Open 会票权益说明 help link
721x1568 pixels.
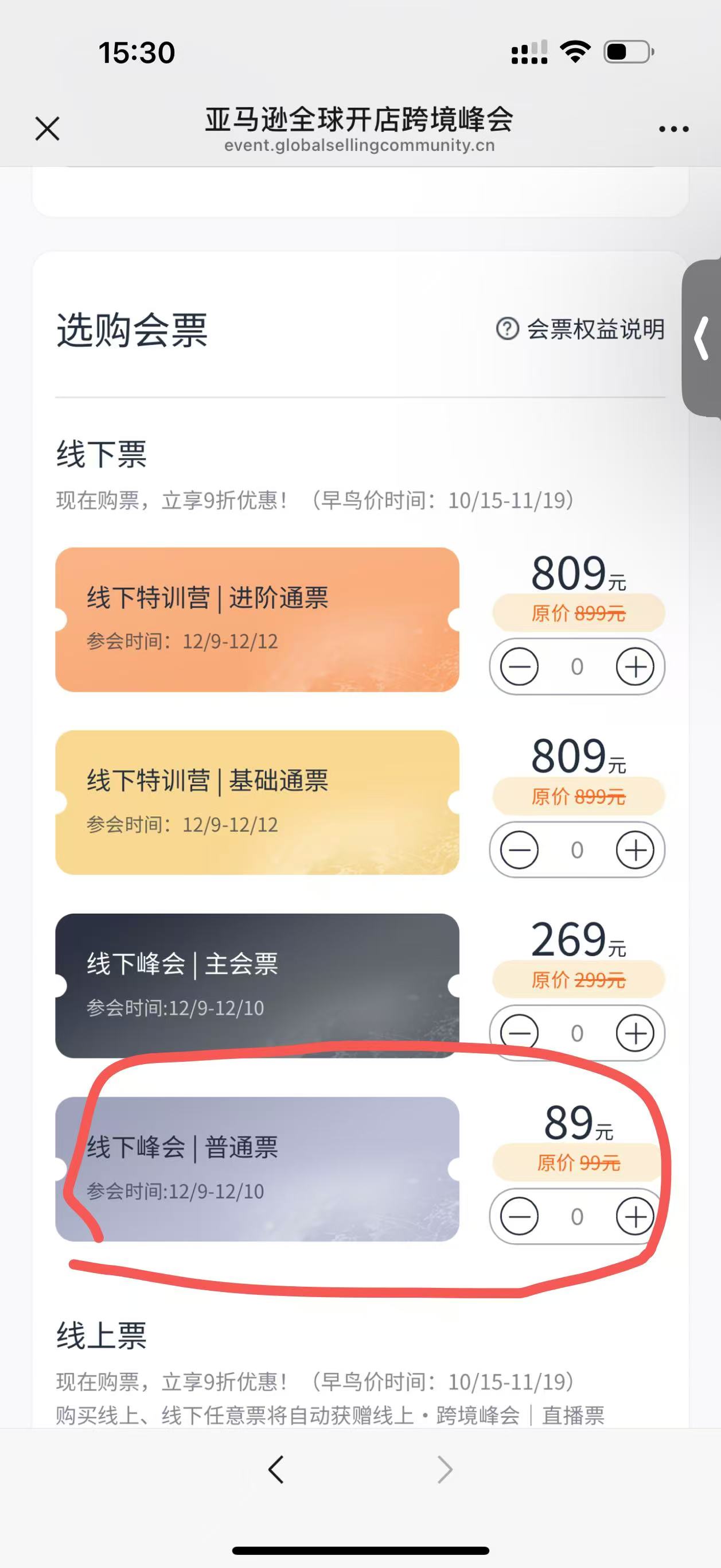581,329
